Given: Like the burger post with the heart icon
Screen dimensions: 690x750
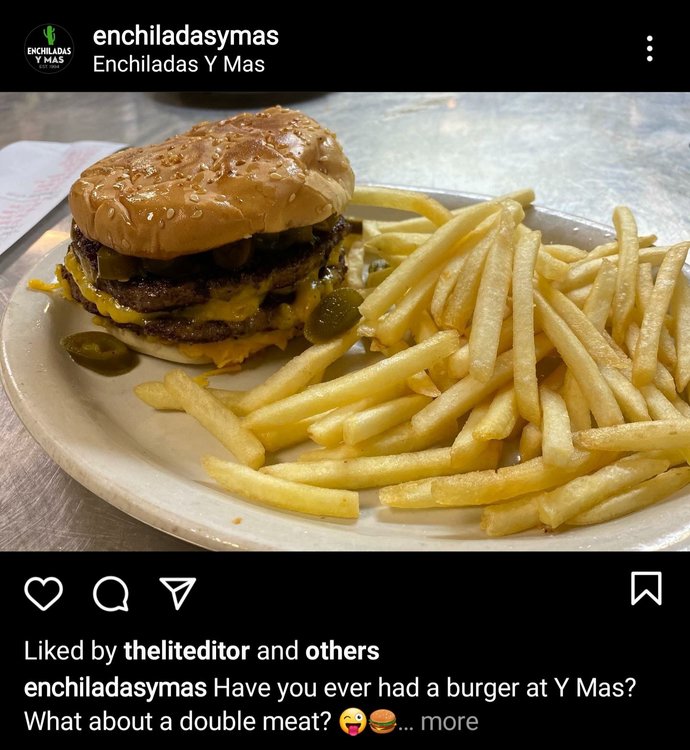Looking at the screenshot, I should pyautogui.click(x=43, y=593).
